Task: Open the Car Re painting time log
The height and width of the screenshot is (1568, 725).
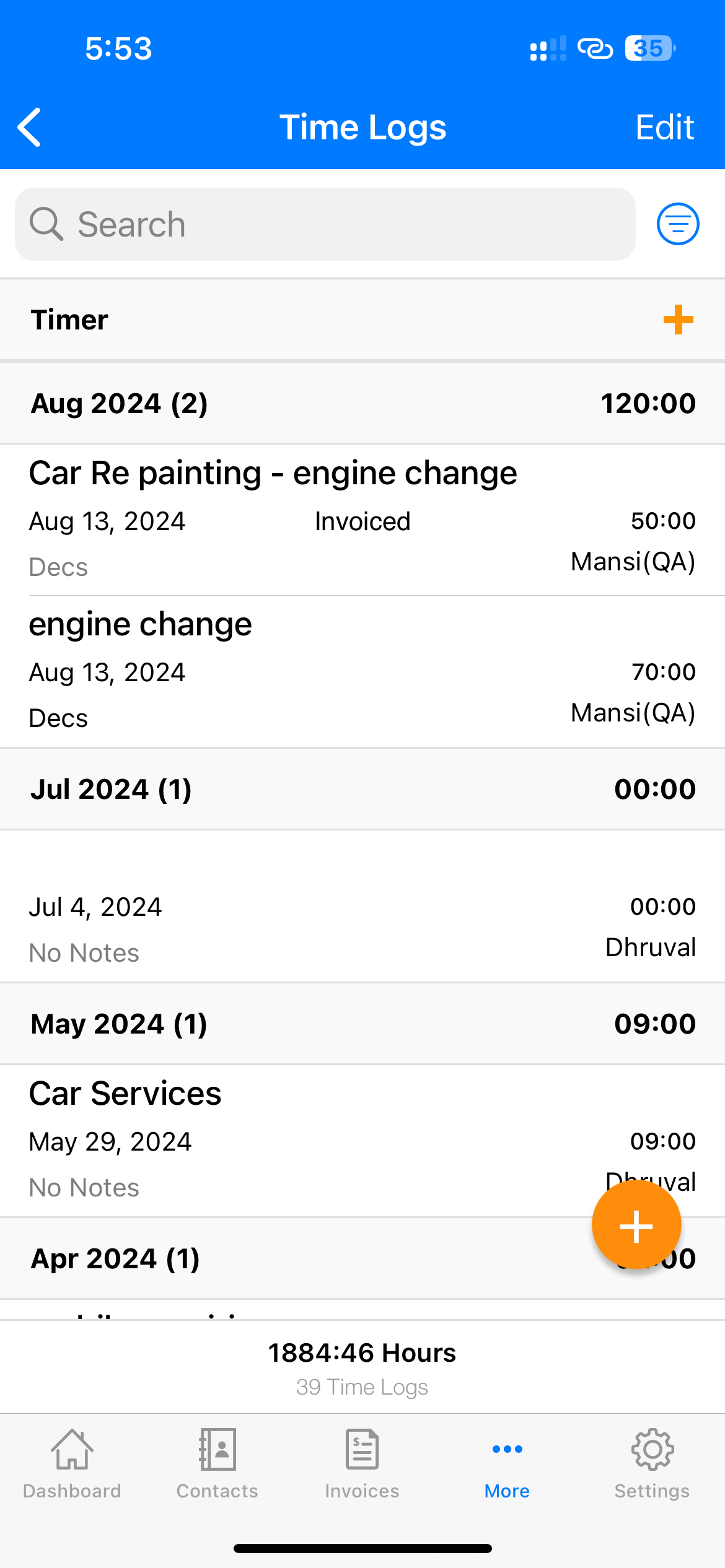Action: tap(362, 519)
